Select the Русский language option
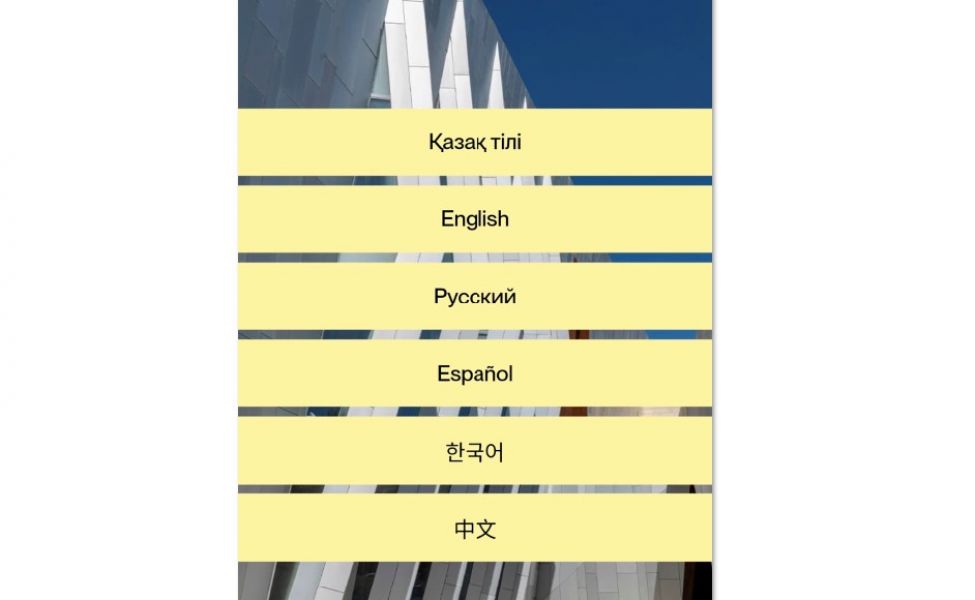 pos(475,297)
